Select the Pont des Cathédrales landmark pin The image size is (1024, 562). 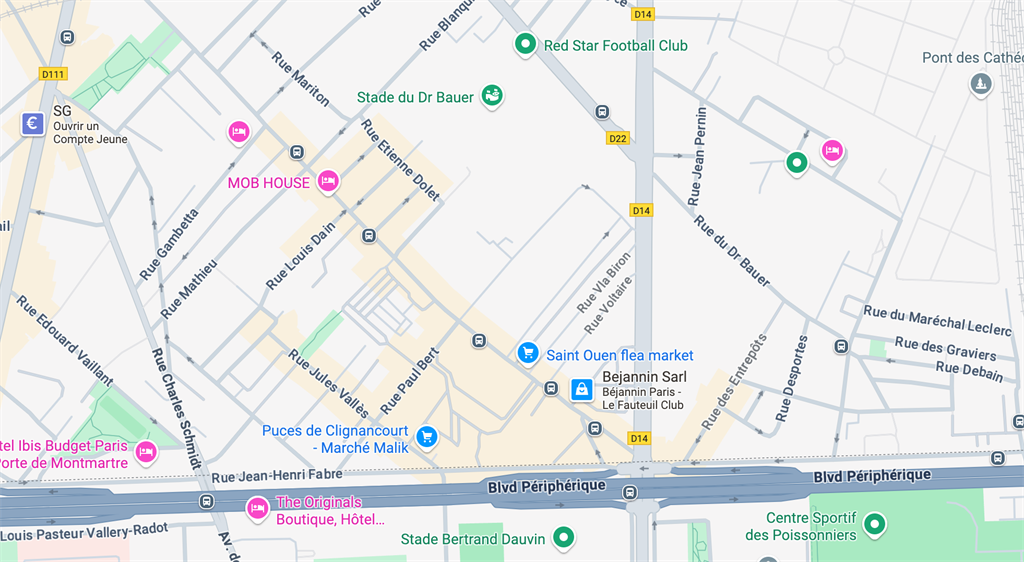981,84
